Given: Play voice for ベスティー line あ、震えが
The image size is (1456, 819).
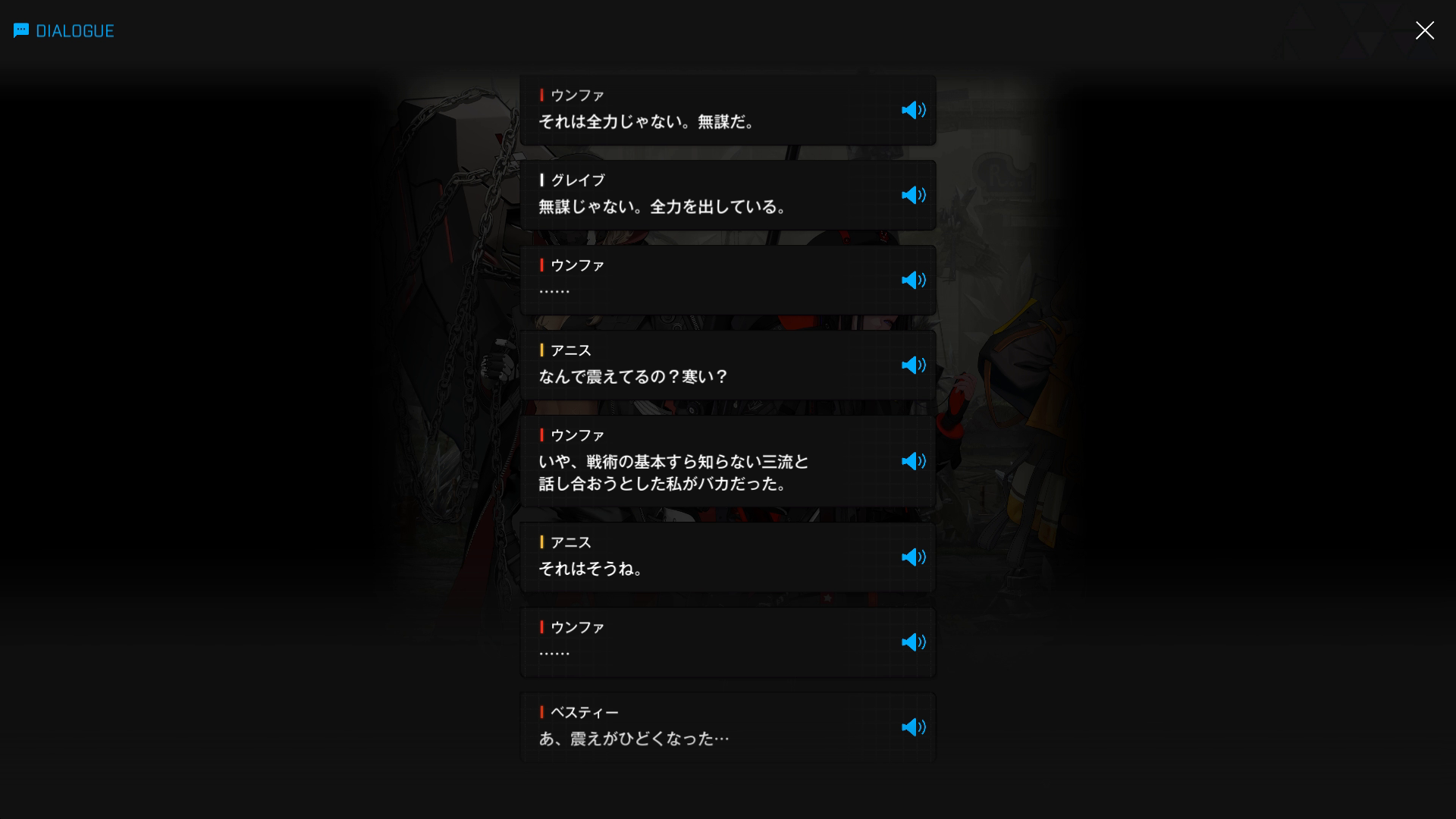Looking at the screenshot, I should point(913,727).
